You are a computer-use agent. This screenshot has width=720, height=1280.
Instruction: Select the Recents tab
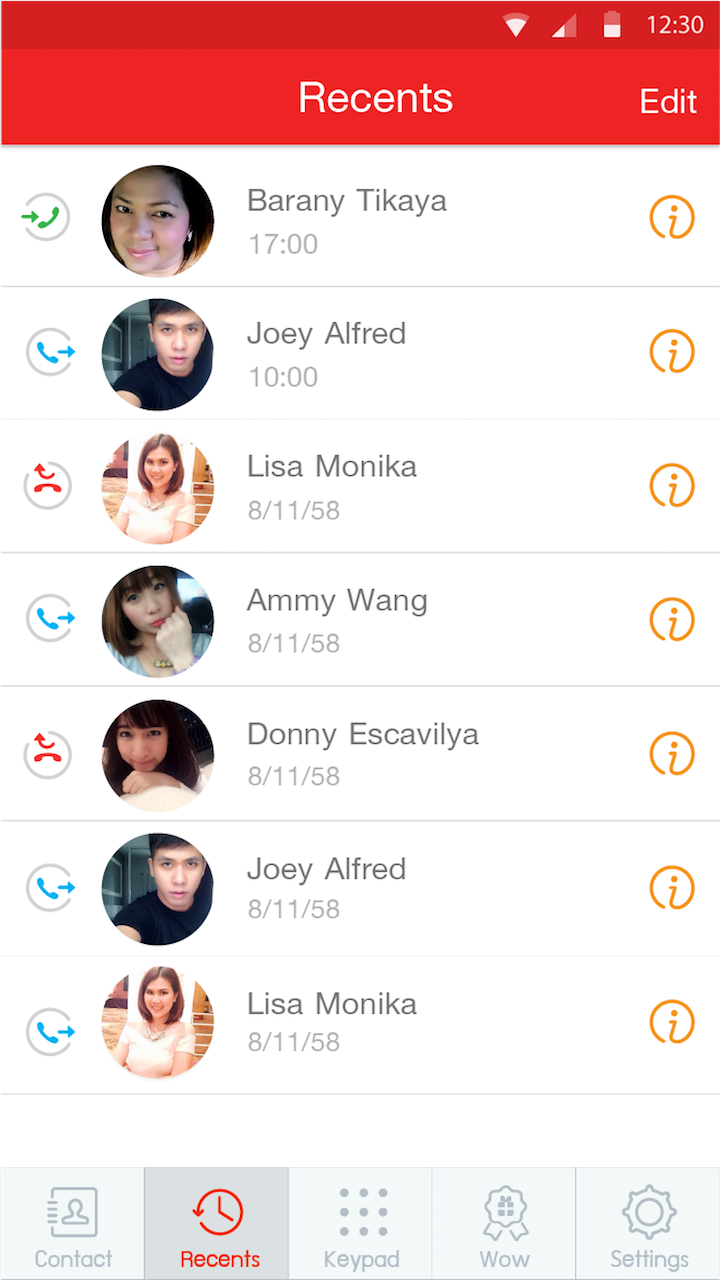[x=218, y=1225]
